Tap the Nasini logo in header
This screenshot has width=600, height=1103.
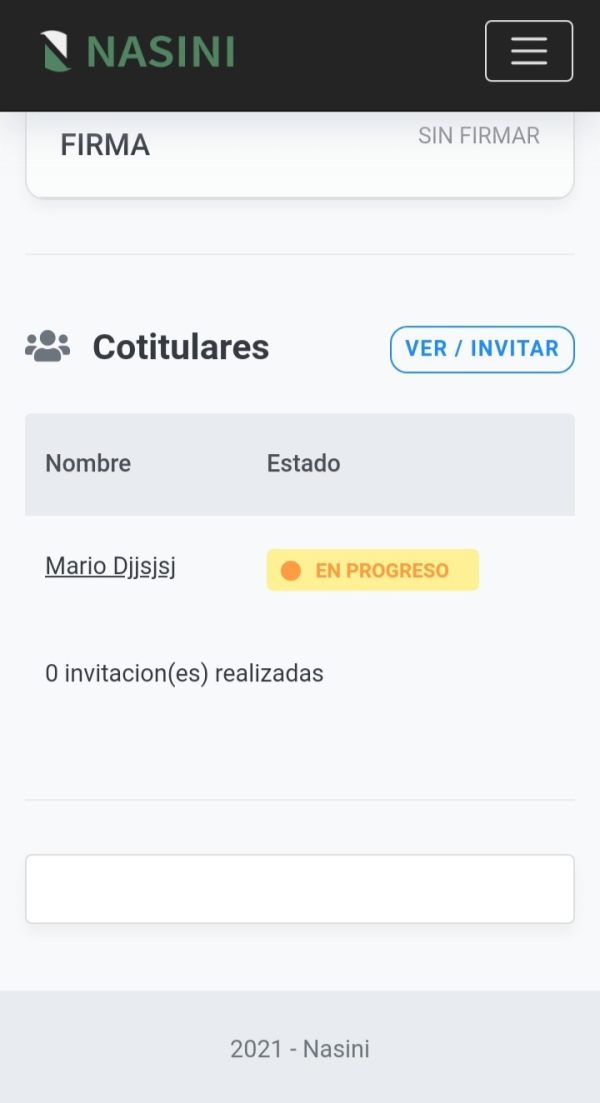[137, 51]
